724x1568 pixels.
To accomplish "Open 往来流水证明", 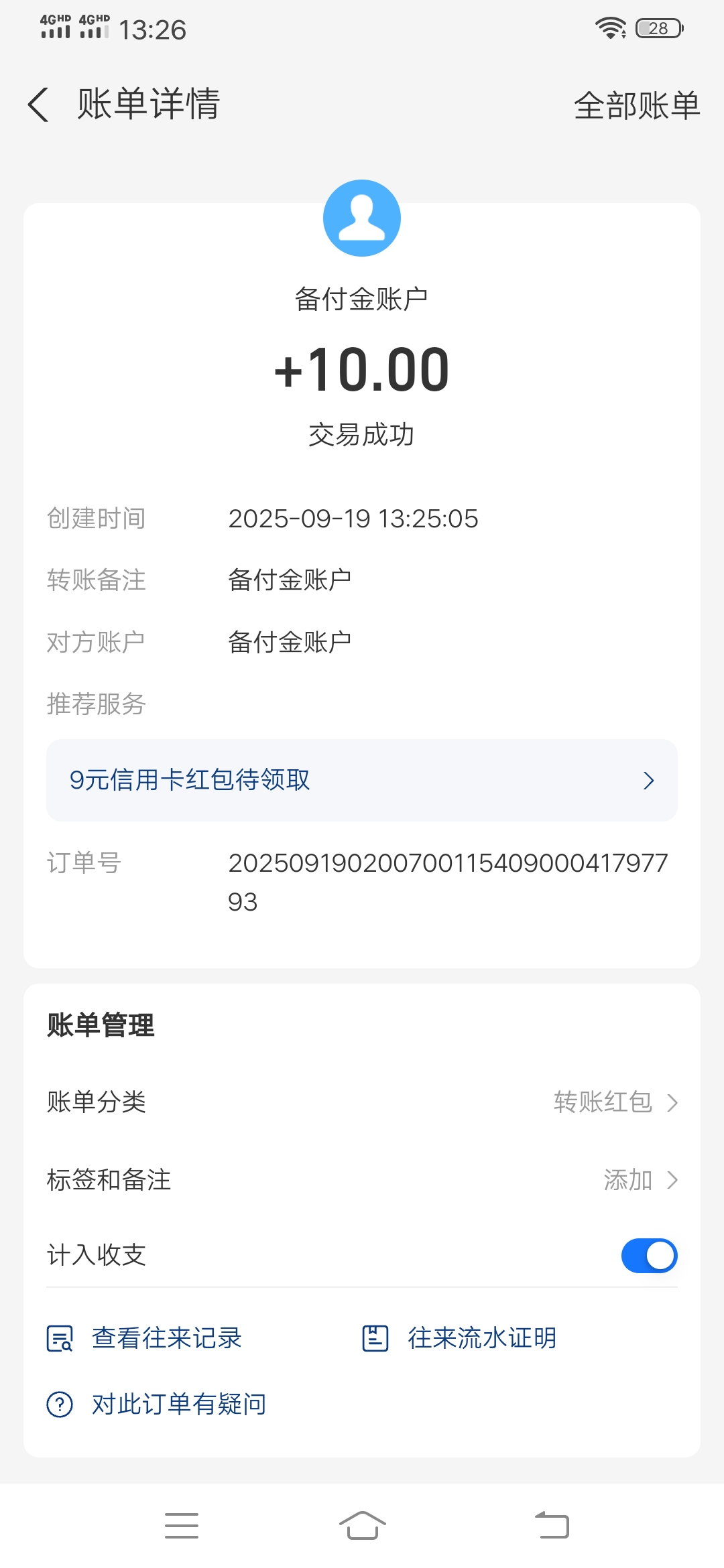I will coord(460,1338).
